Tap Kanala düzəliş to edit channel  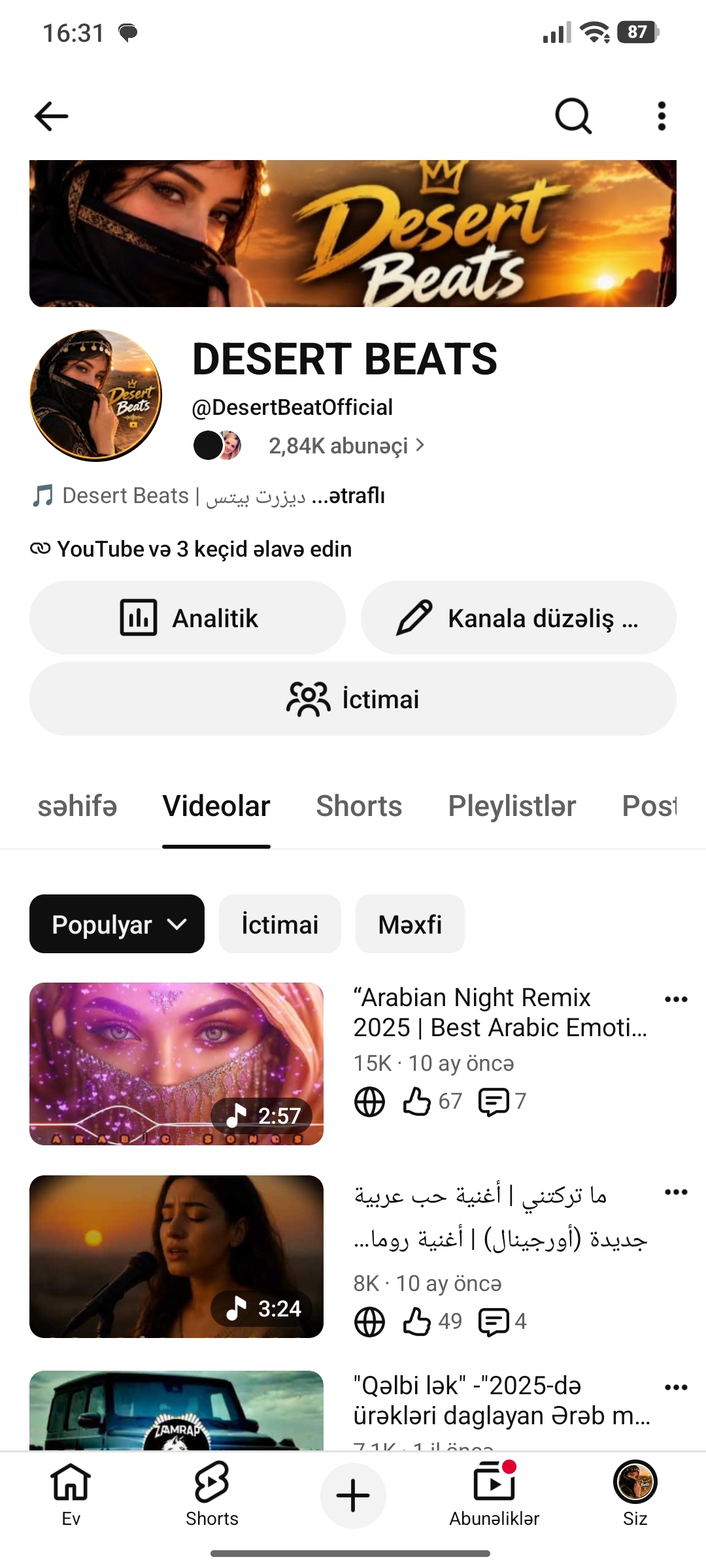tap(518, 618)
